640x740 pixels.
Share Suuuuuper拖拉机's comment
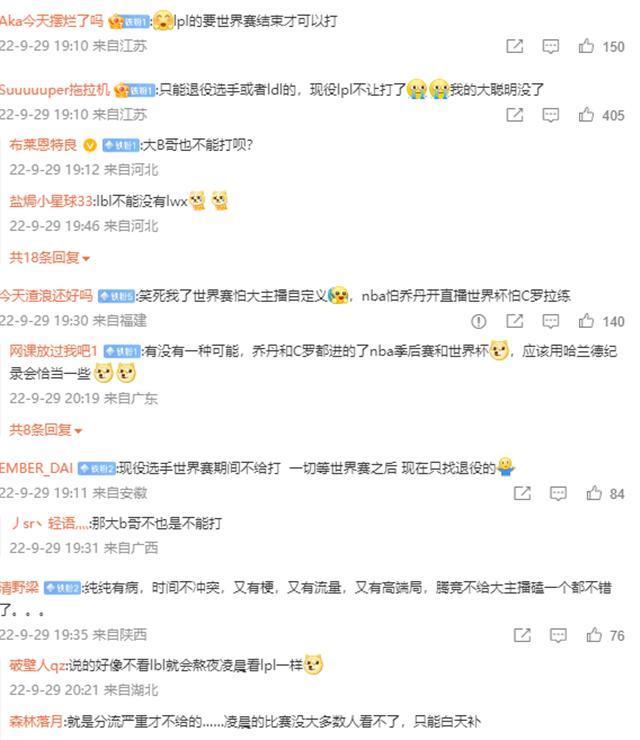point(515,115)
